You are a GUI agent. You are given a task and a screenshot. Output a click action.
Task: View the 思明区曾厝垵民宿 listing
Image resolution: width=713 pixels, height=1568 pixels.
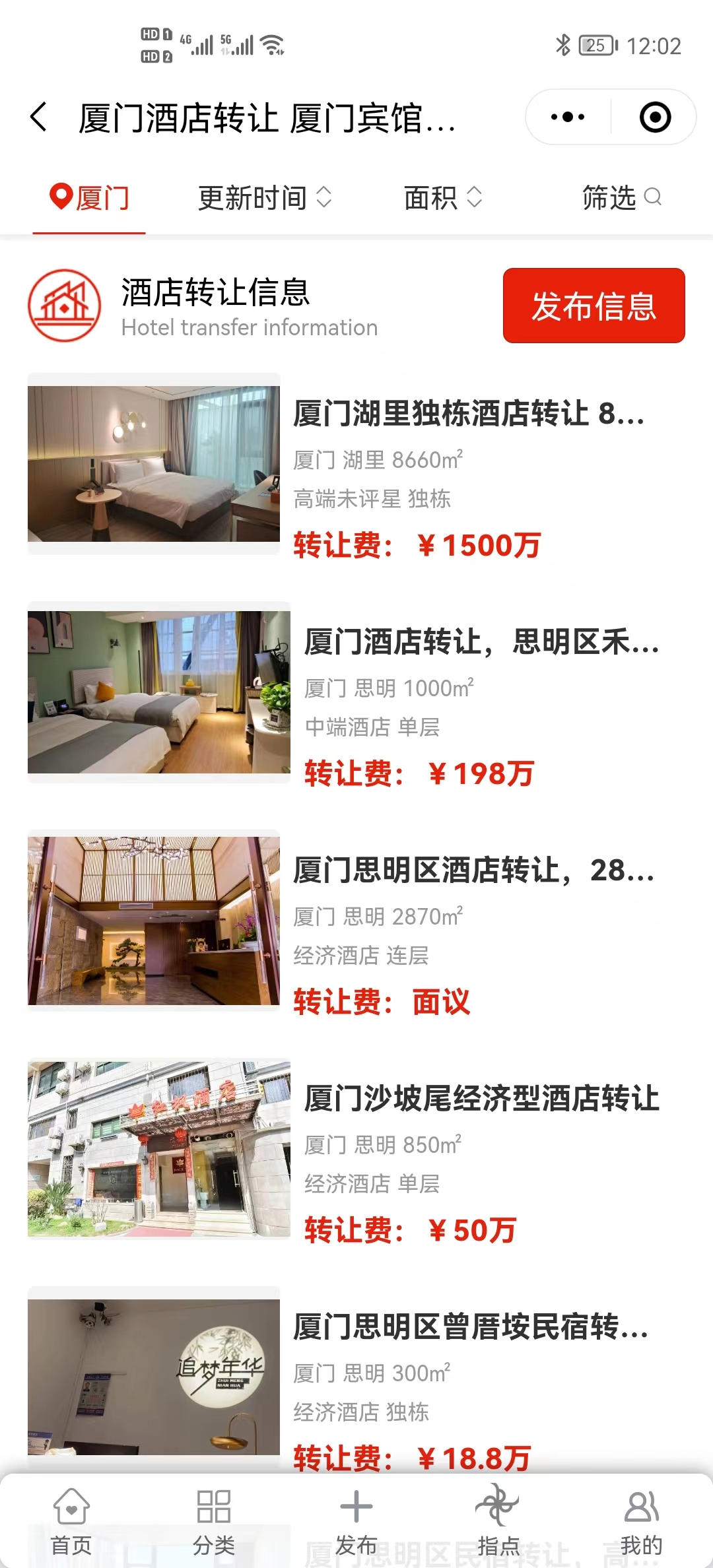point(470,1327)
